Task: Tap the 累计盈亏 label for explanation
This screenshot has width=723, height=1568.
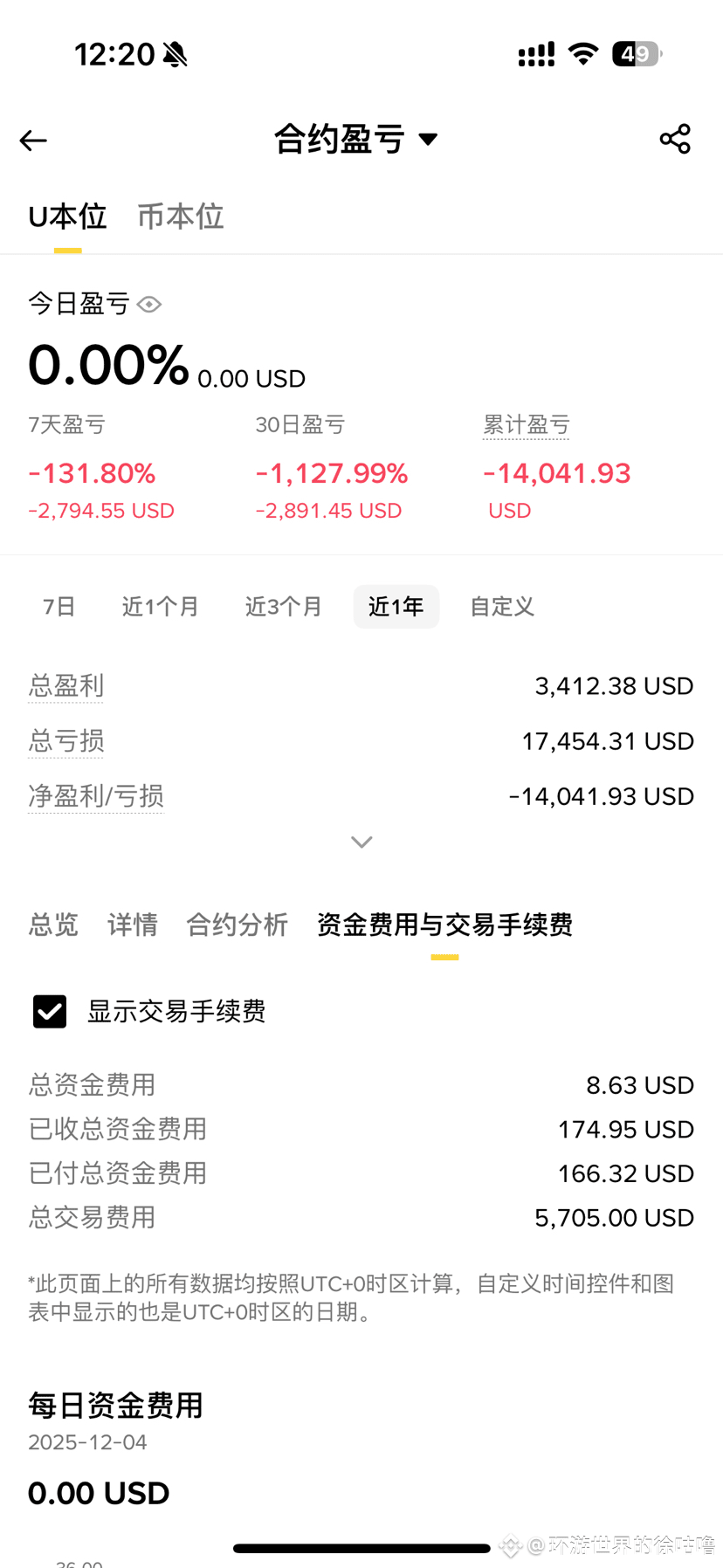Action: (527, 425)
